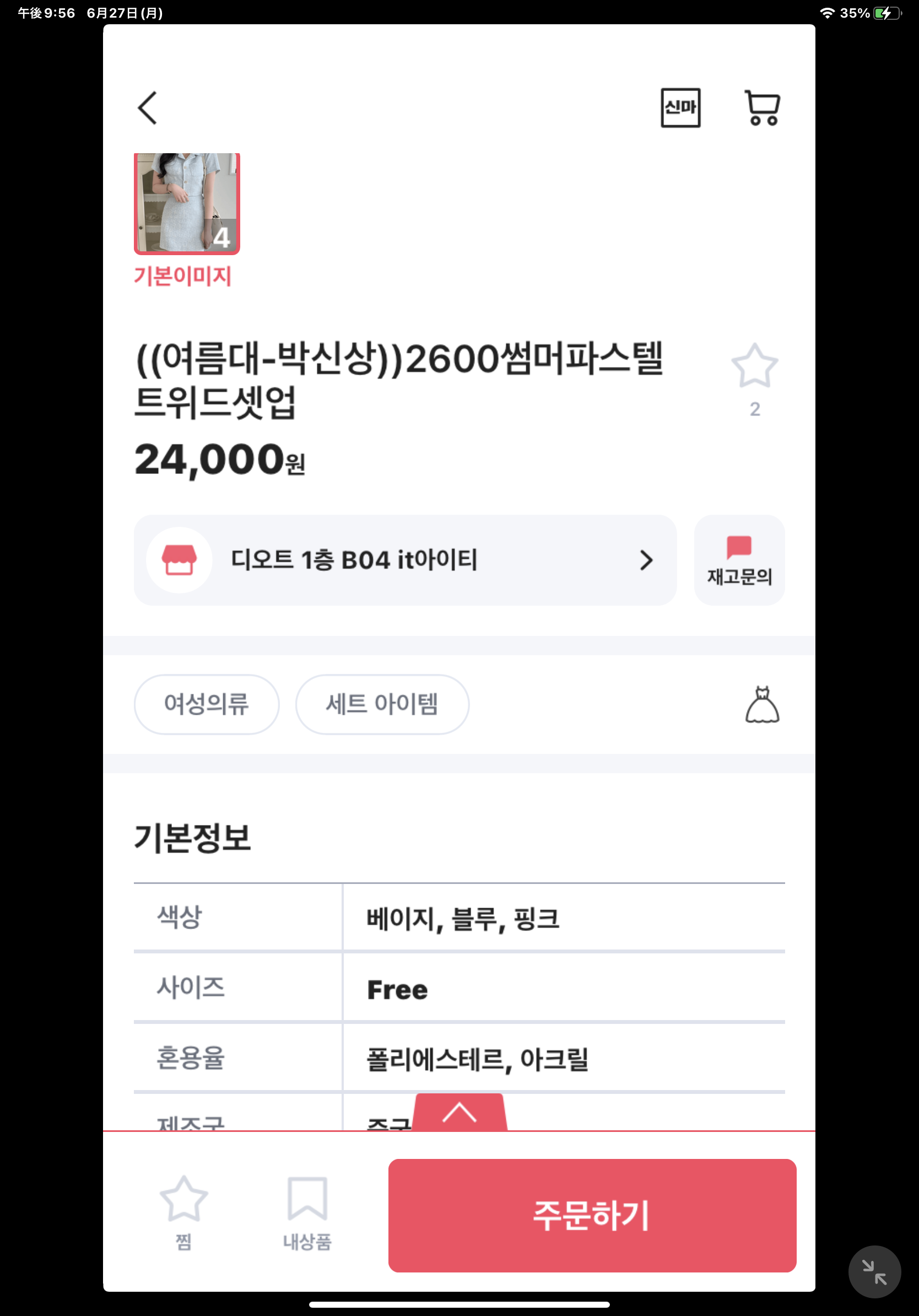Favorite the product with the star beside the title
The height and width of the screenshot is (1316, 919).
point(755,367)
